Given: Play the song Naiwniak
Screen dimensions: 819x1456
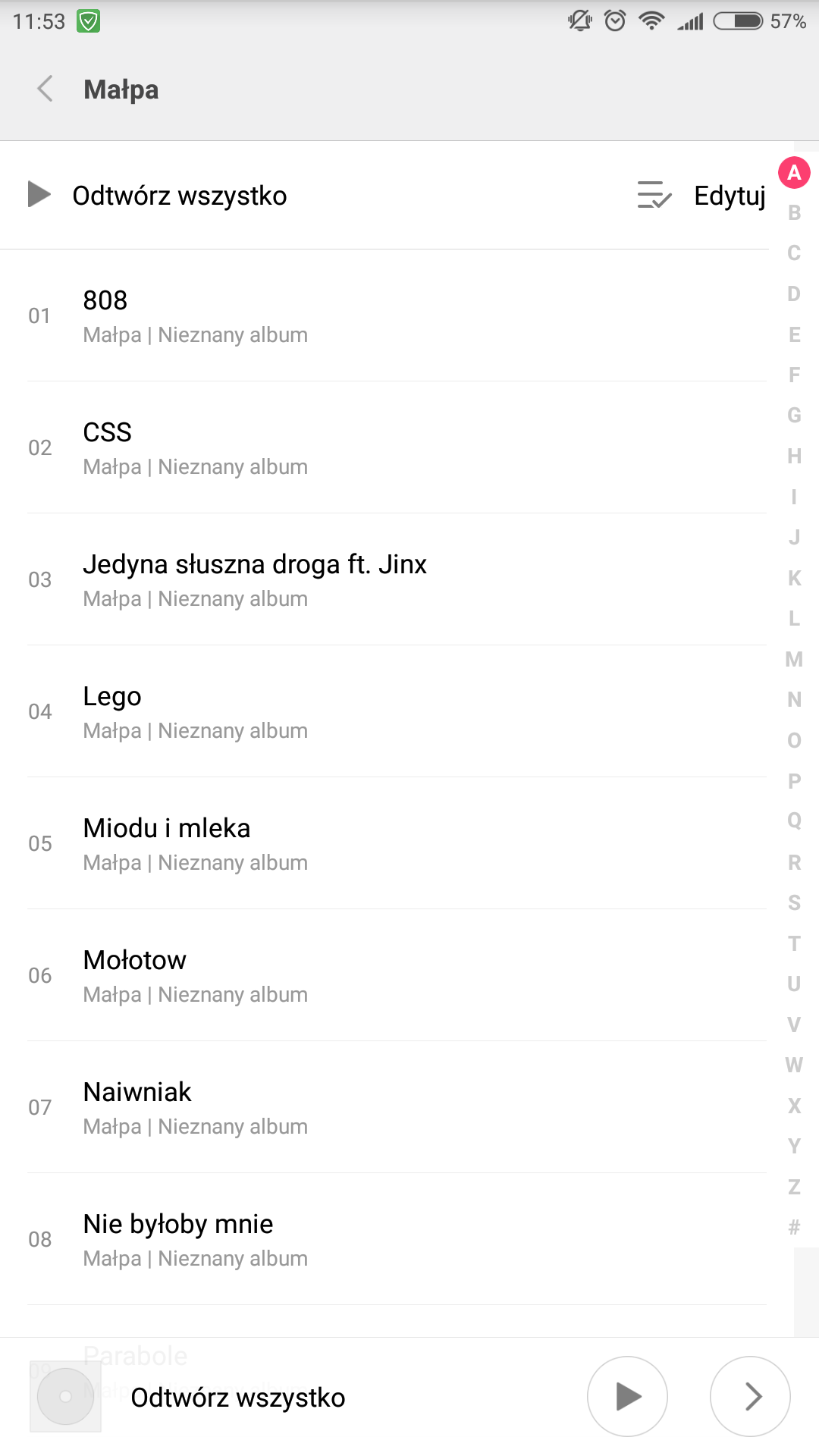Looking at the screenshot, I should click(379, 1108).
